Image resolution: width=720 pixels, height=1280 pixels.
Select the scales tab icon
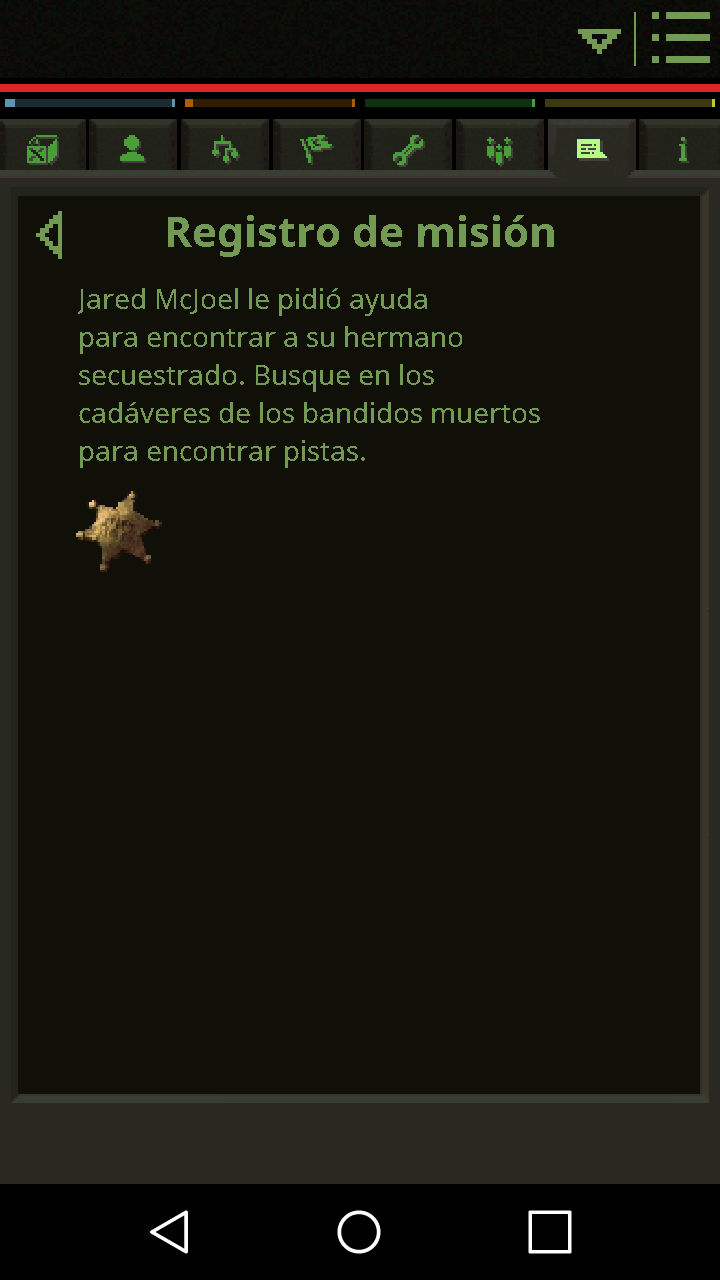point(225,145)
